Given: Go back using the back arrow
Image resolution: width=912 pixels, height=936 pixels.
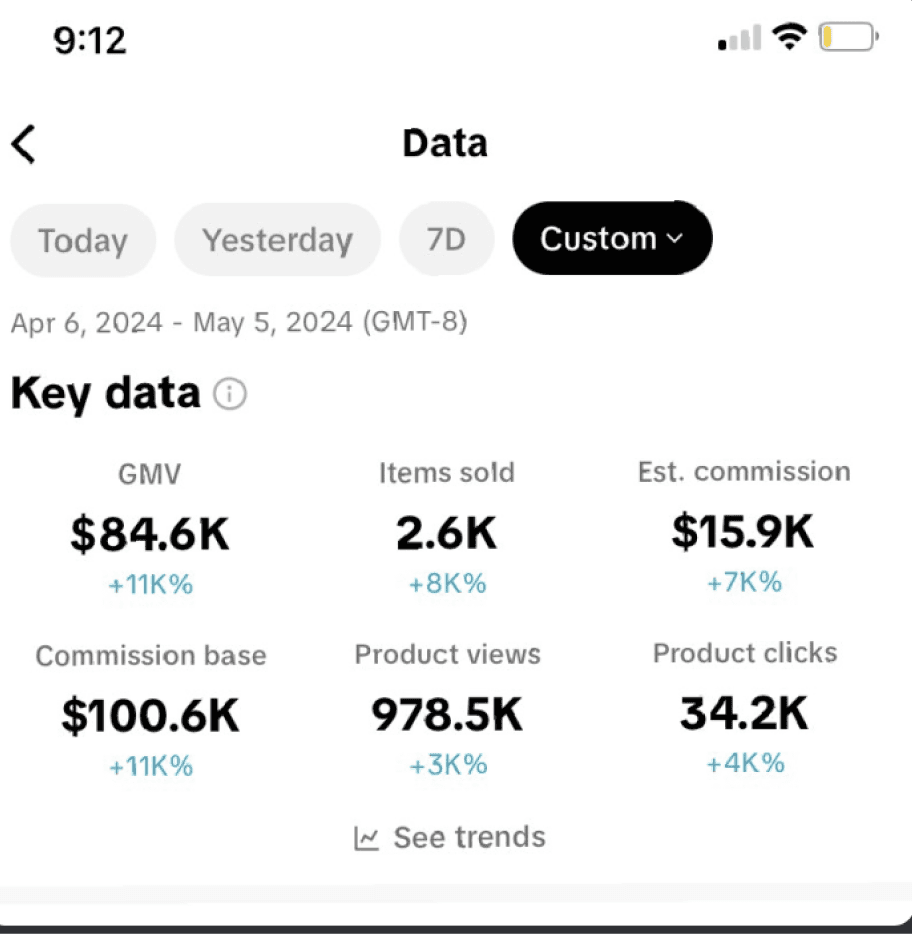Looking at the screenshot, I should (24, 144).
